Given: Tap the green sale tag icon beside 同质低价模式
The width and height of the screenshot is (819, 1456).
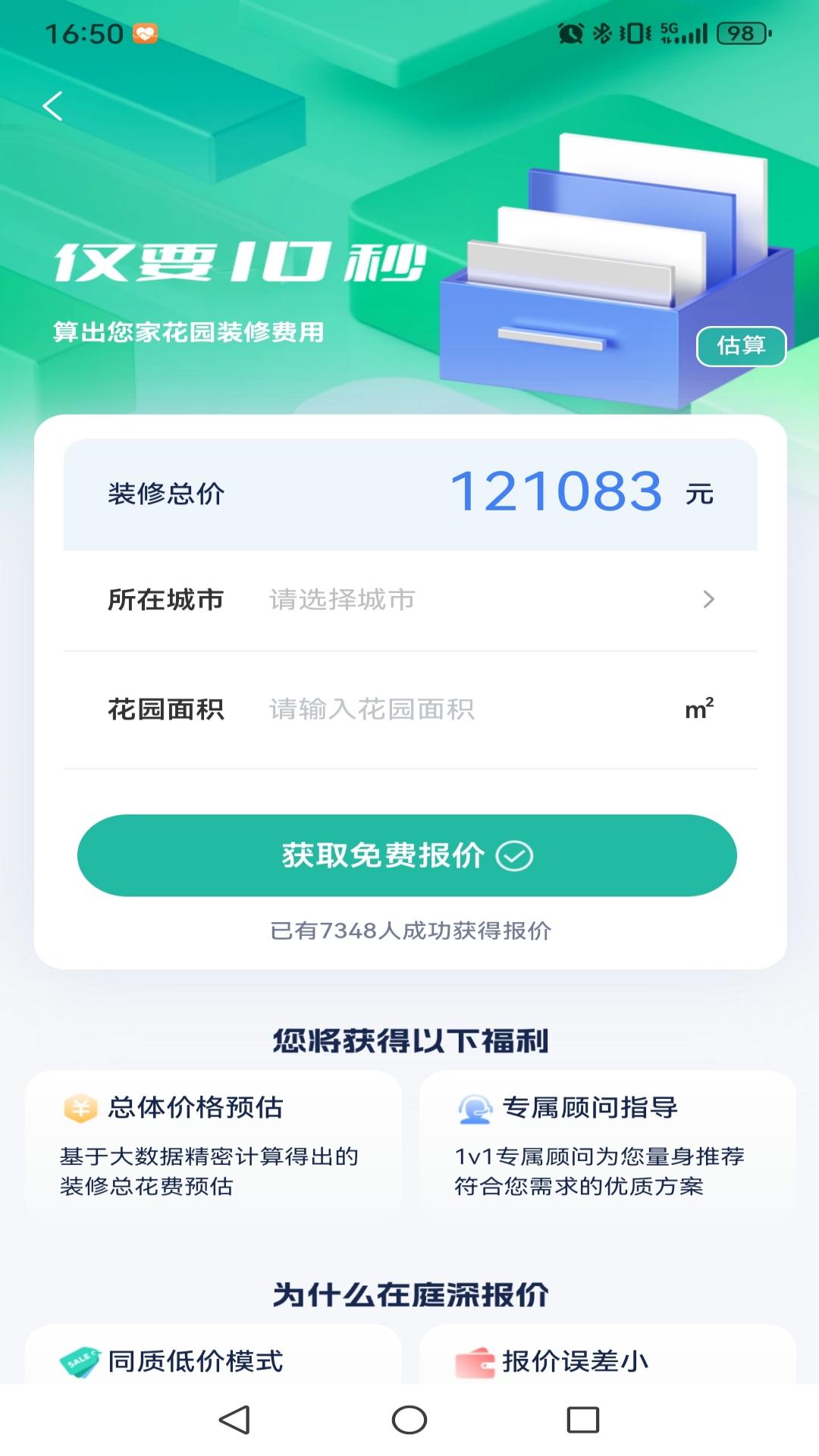Looking at the screenshot, I should coord(80,1361).
